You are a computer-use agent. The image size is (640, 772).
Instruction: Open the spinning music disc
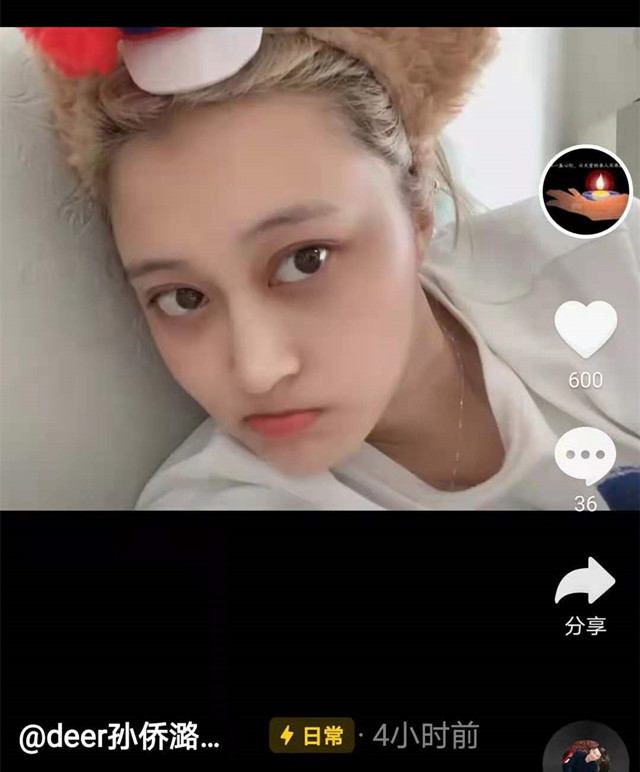586,751
